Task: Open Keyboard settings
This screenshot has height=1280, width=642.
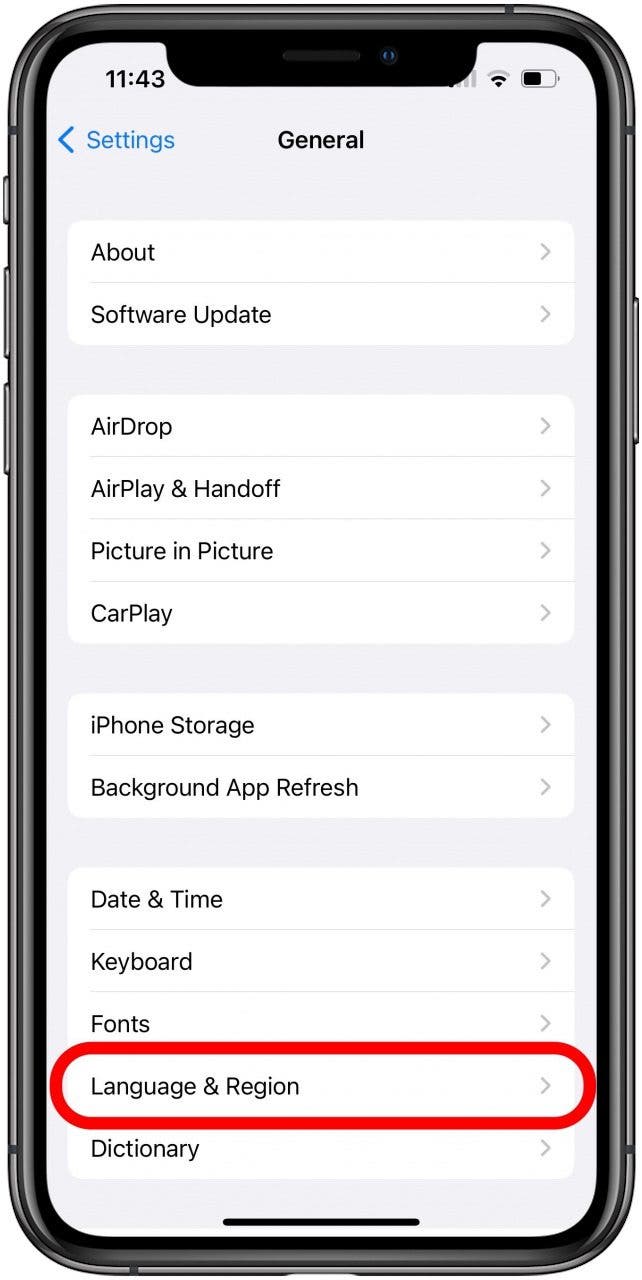Action: click(321, 961)
